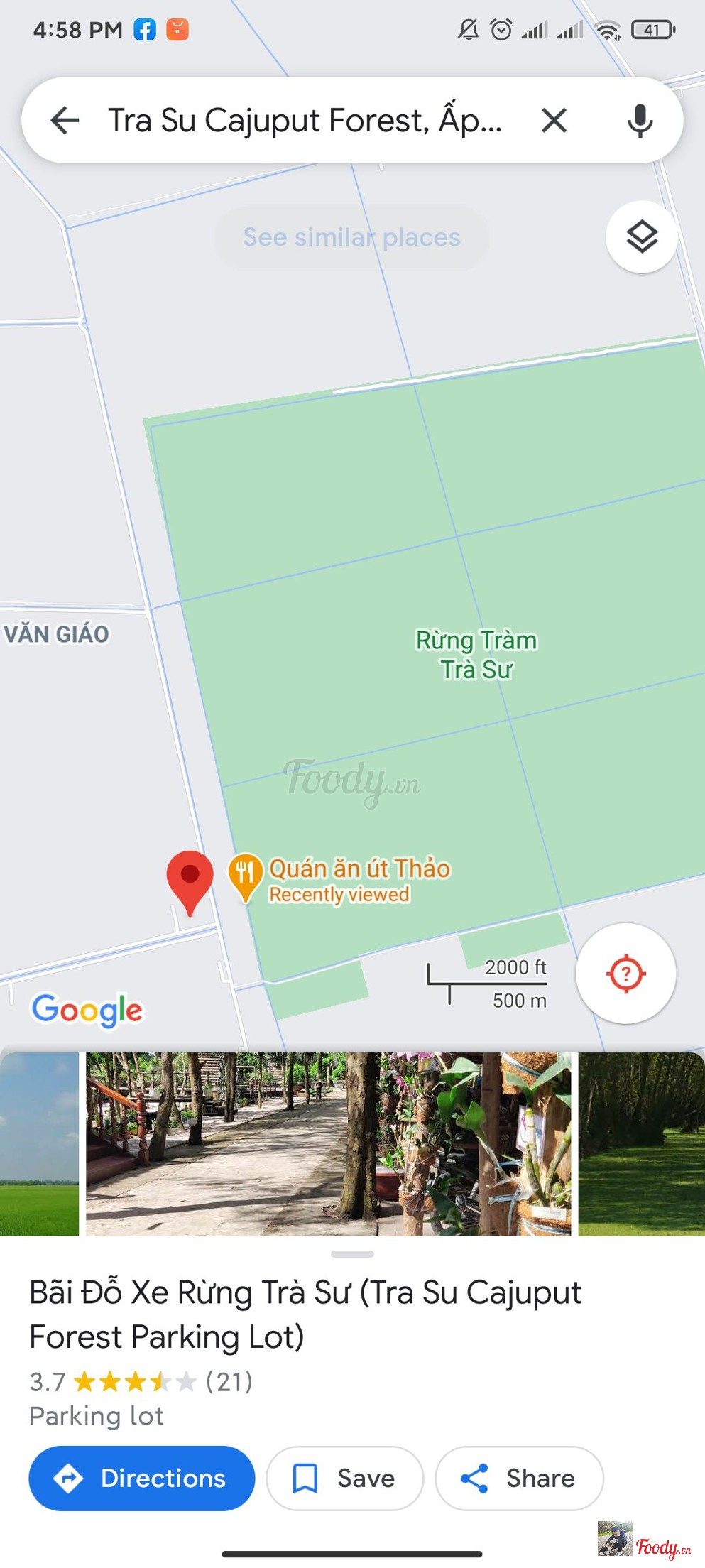Save this place to a list

tap(344, 1478)
